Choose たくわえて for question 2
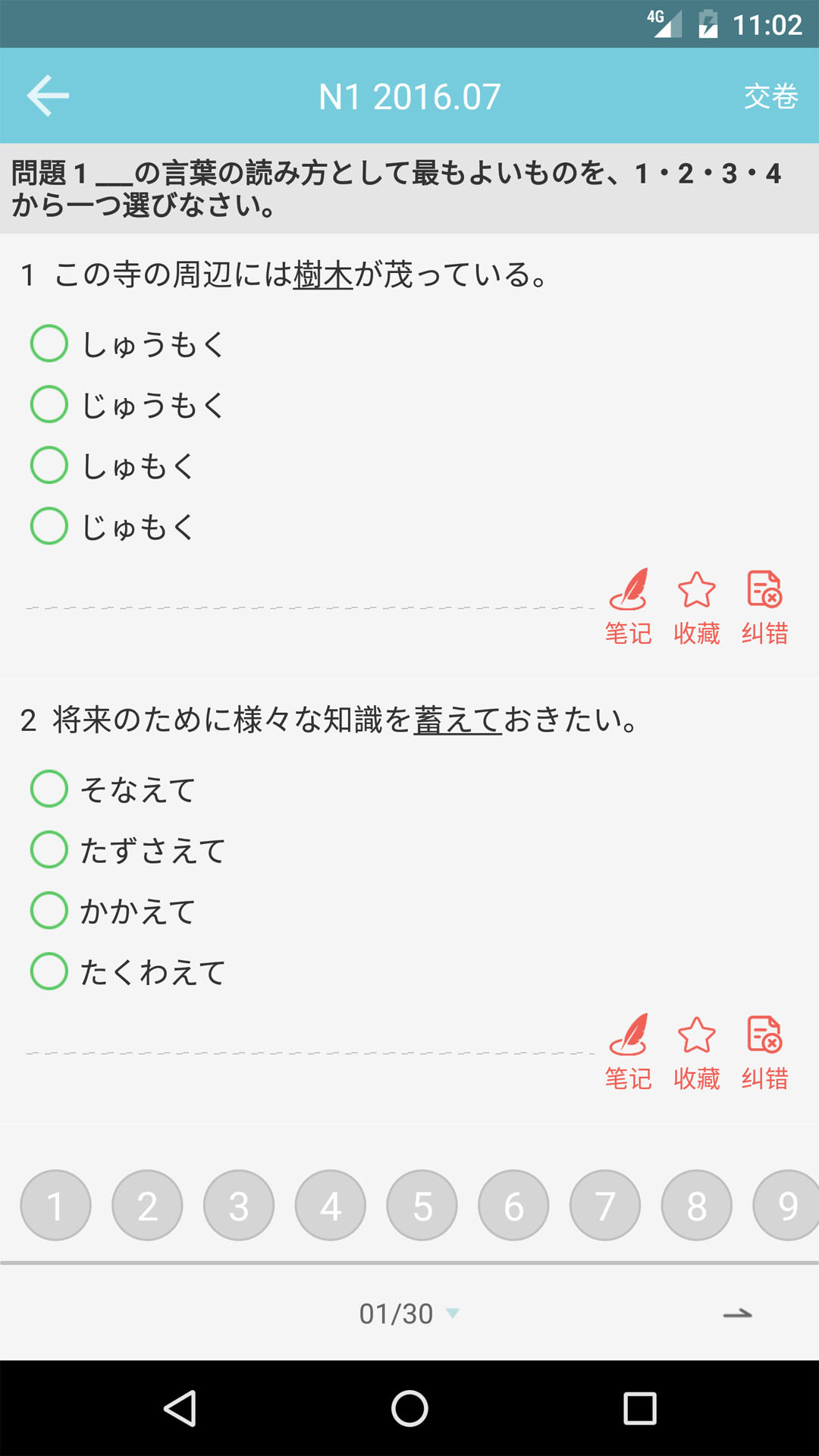Viewport: 819px width, 1456px height. 49,970
